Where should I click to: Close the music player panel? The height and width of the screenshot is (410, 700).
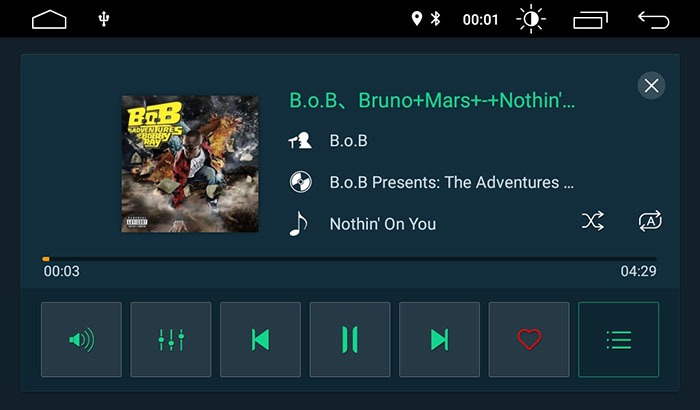[x=652, y=86]
